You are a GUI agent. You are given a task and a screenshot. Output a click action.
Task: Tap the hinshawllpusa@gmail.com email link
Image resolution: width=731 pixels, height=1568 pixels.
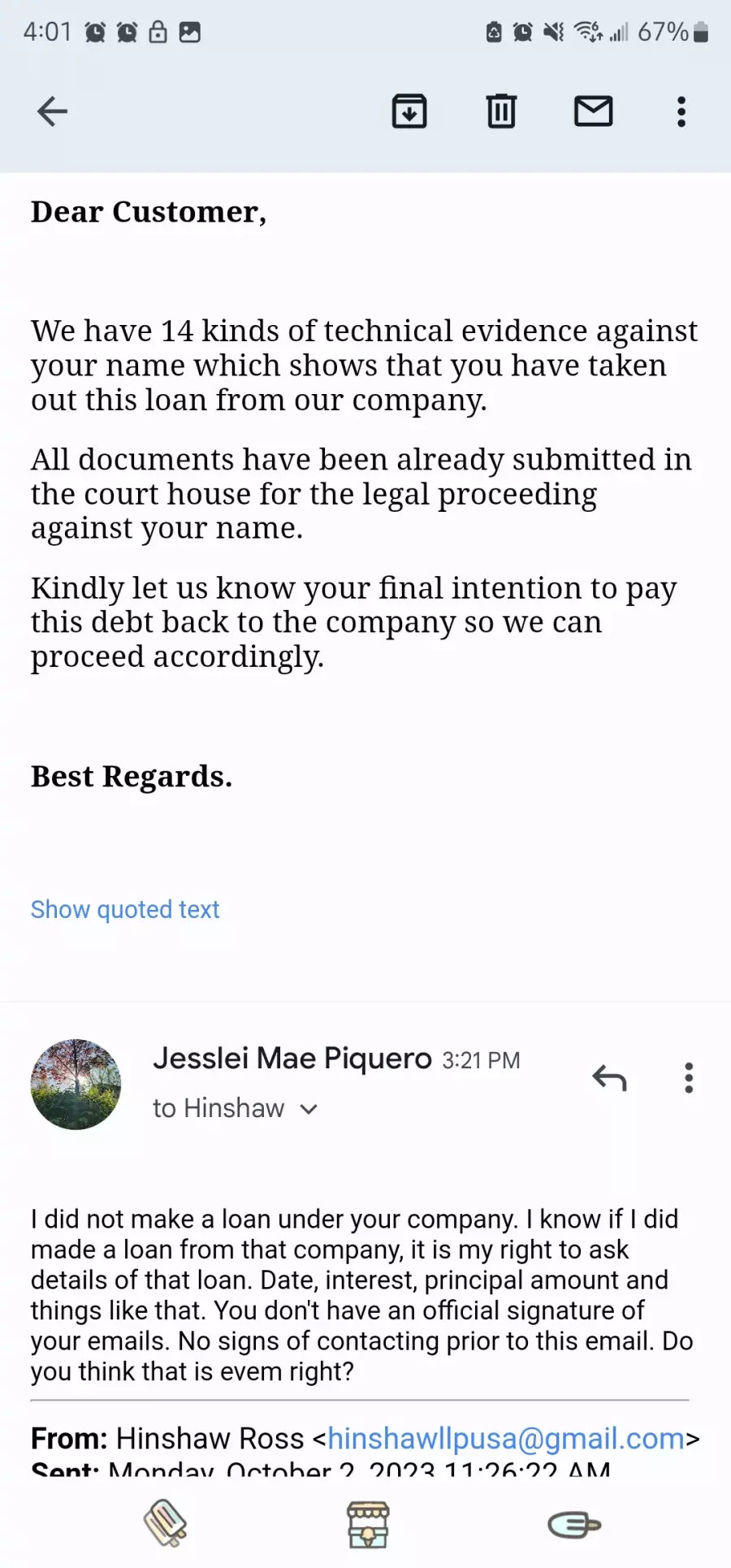click(x=505, y=1438)
